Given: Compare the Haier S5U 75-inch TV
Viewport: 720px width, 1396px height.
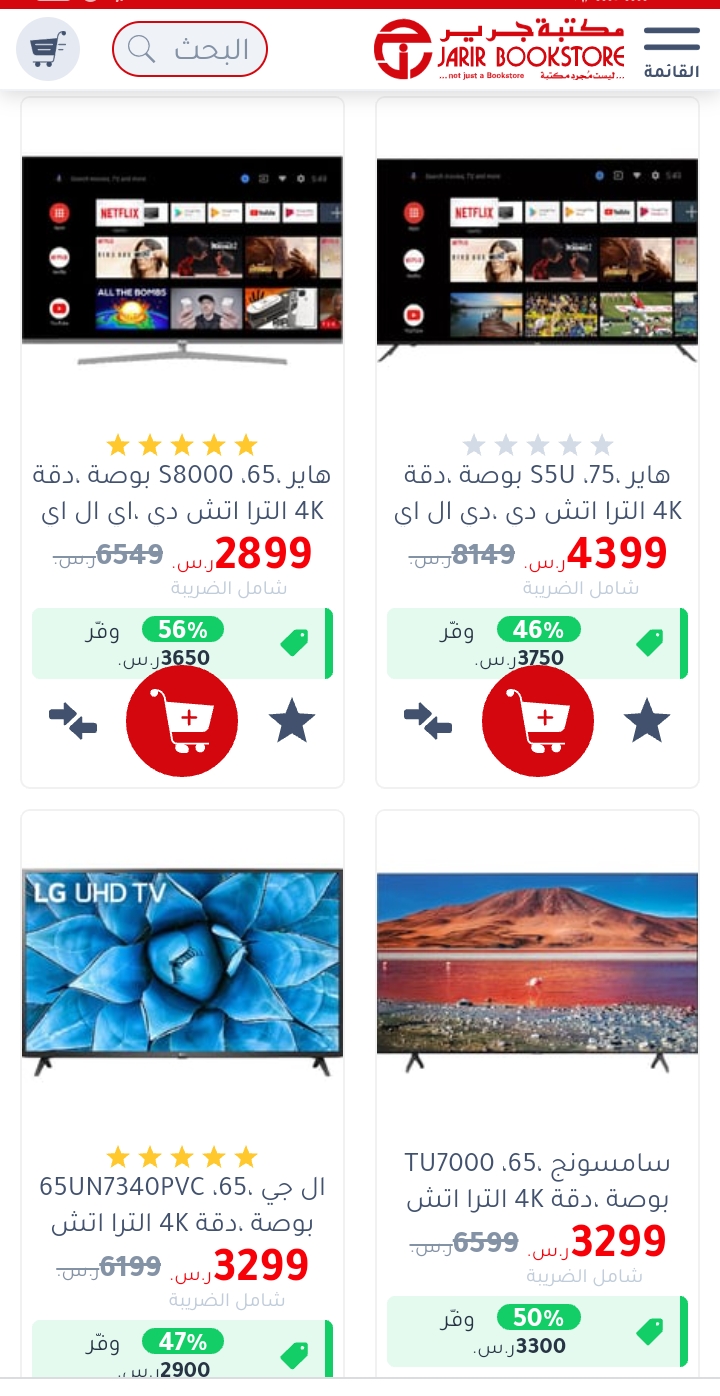Looking at the screenshot, I should (x=428, y=721).
